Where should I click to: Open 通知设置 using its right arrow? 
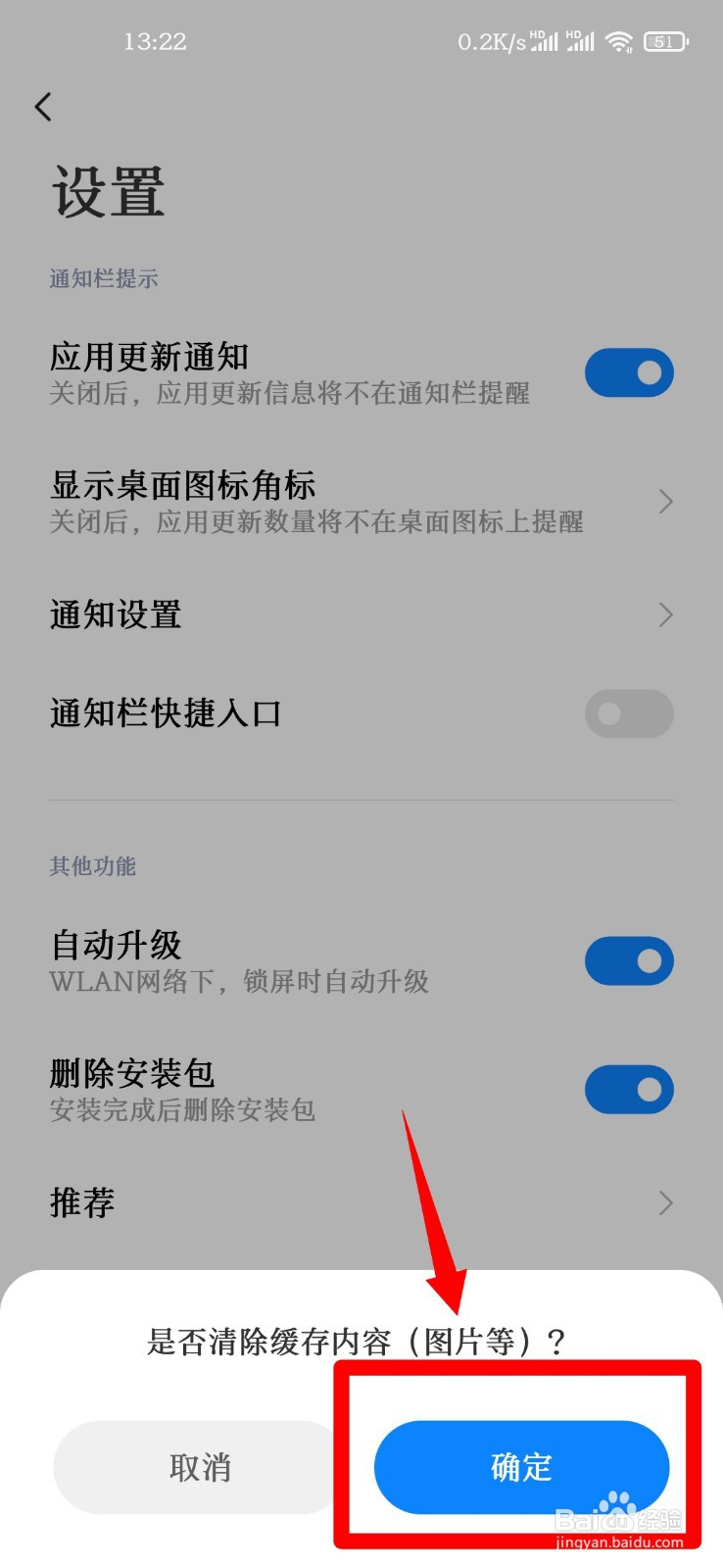[666, 614]
